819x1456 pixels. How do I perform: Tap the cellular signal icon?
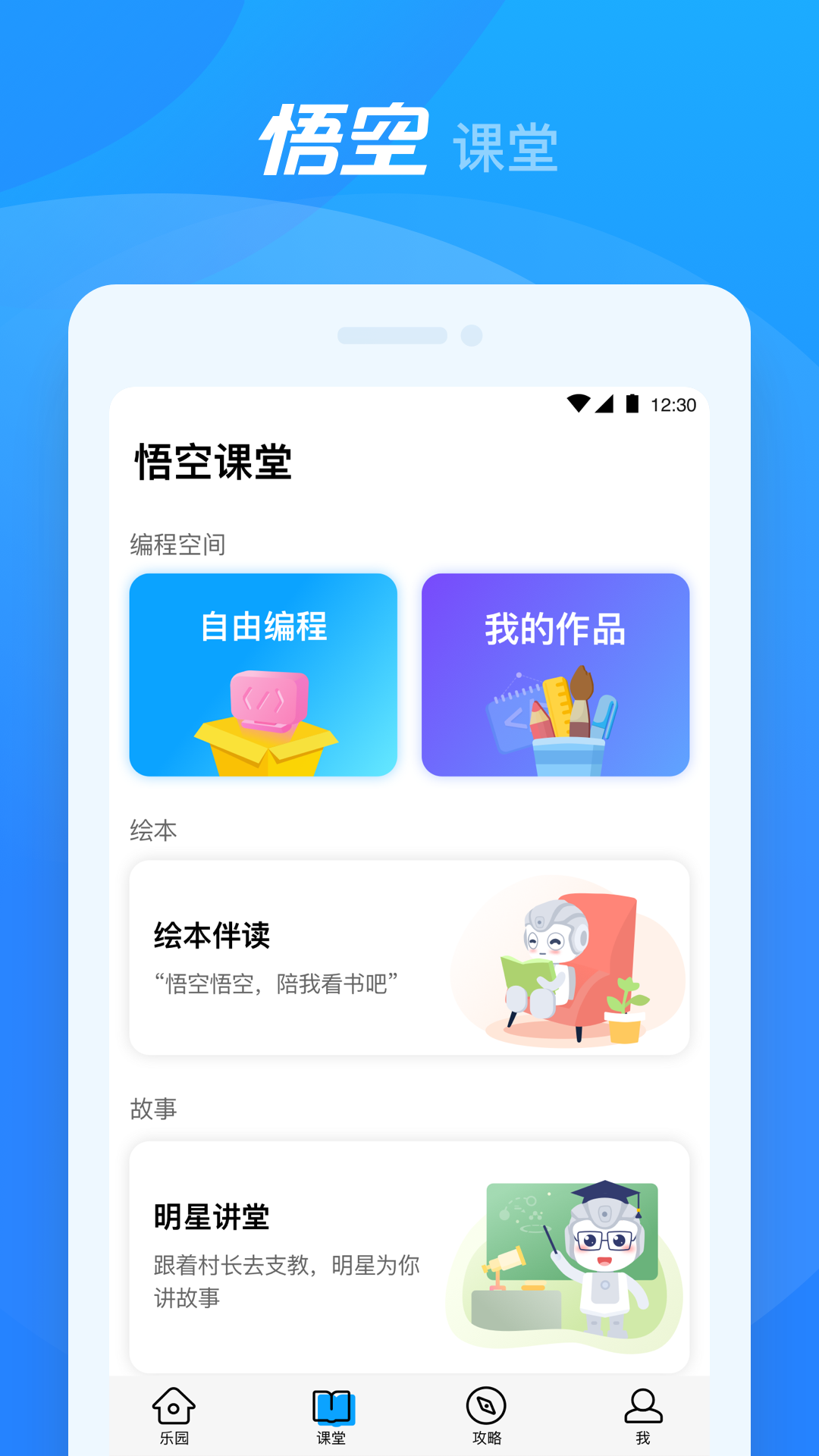[607, 404]
